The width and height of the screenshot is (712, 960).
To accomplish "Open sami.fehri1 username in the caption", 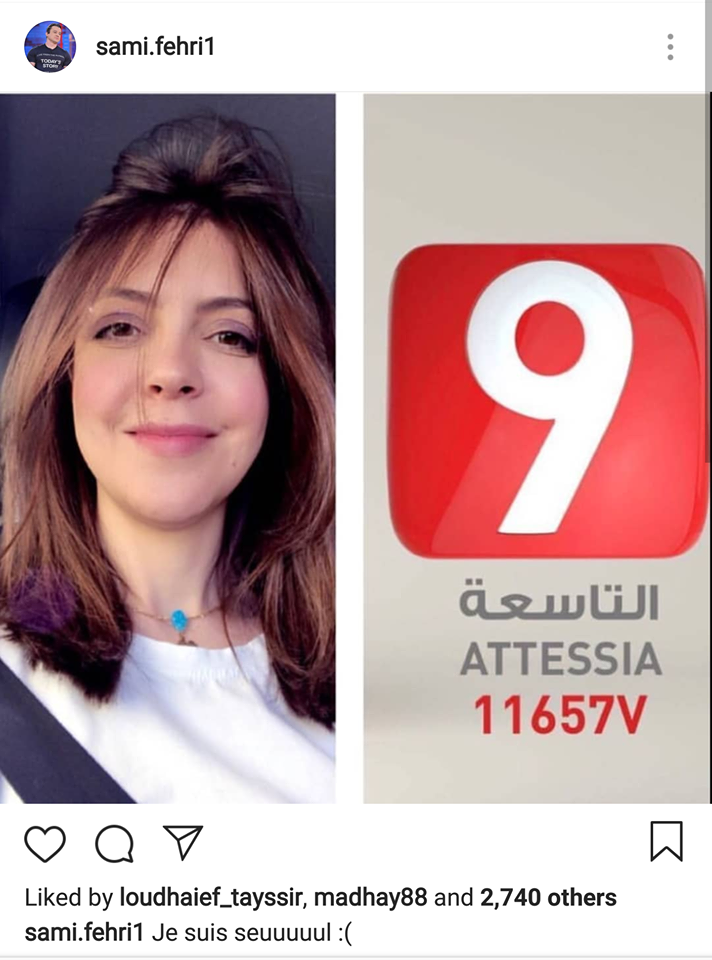I will pyautogui.click(x=85, y=932).
